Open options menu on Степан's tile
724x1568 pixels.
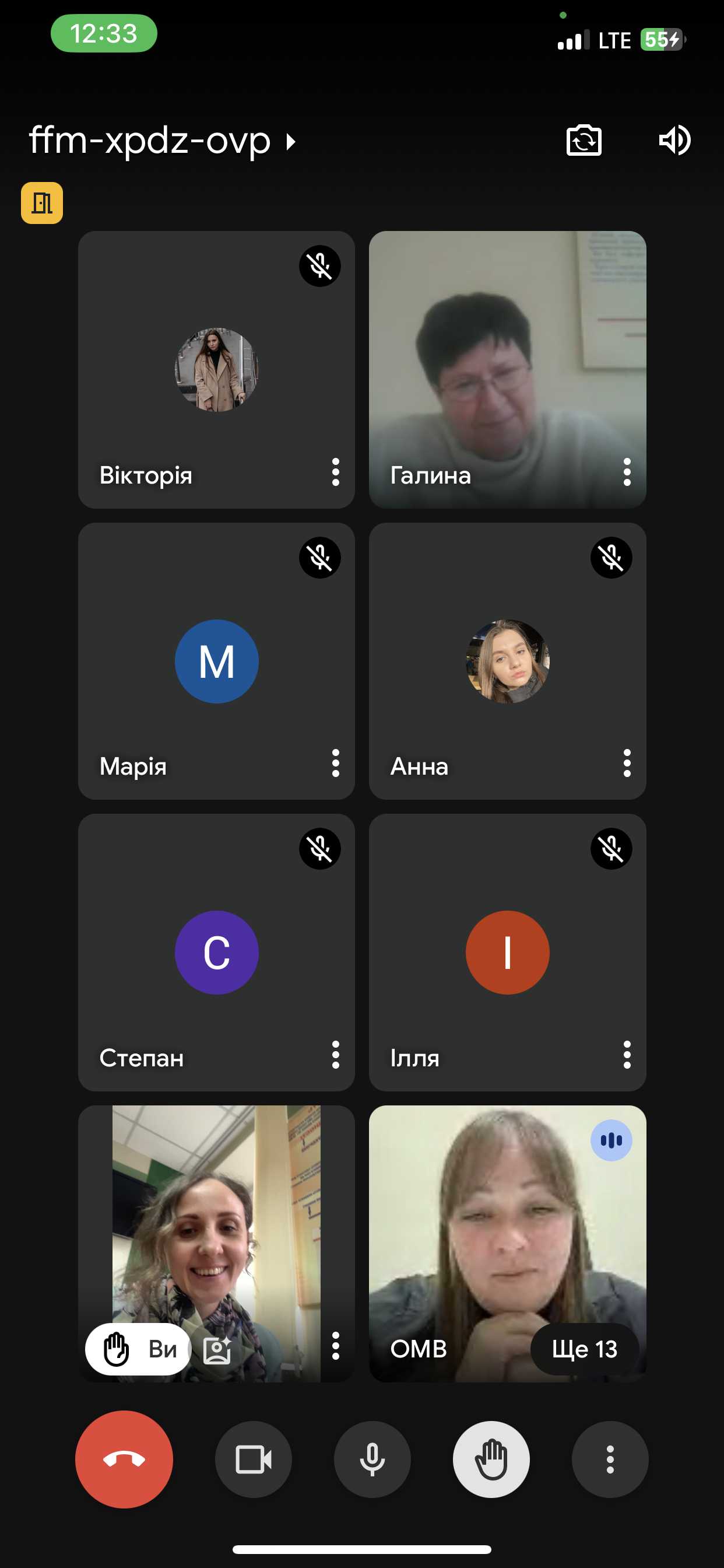[x=335, y=1055]
